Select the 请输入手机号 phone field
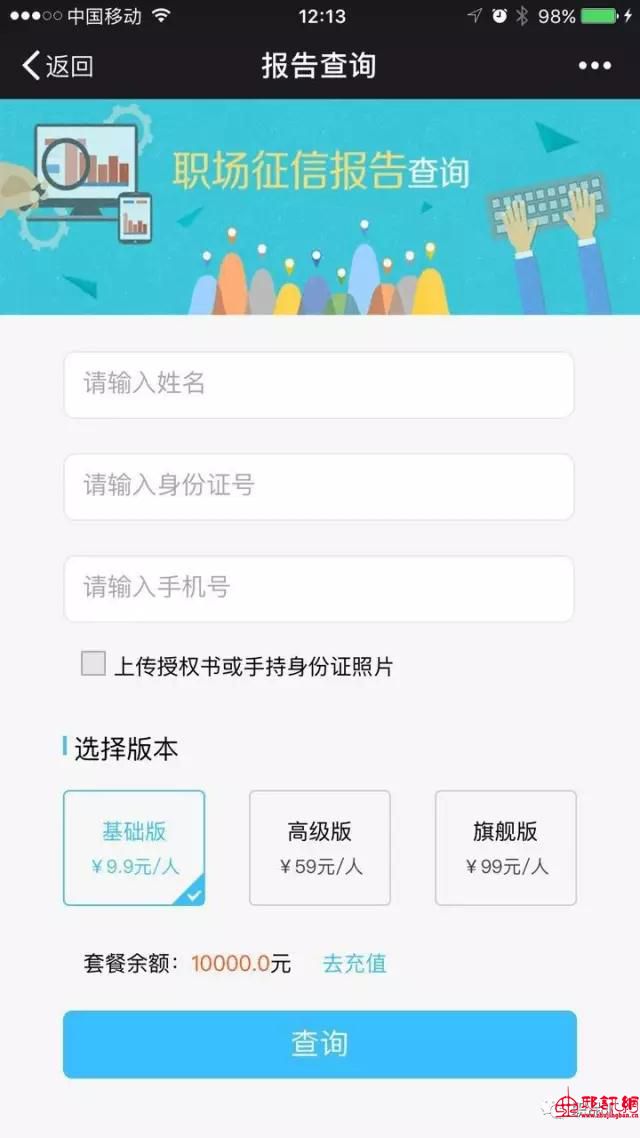640x1138 pixels. (x=319, y=588)
